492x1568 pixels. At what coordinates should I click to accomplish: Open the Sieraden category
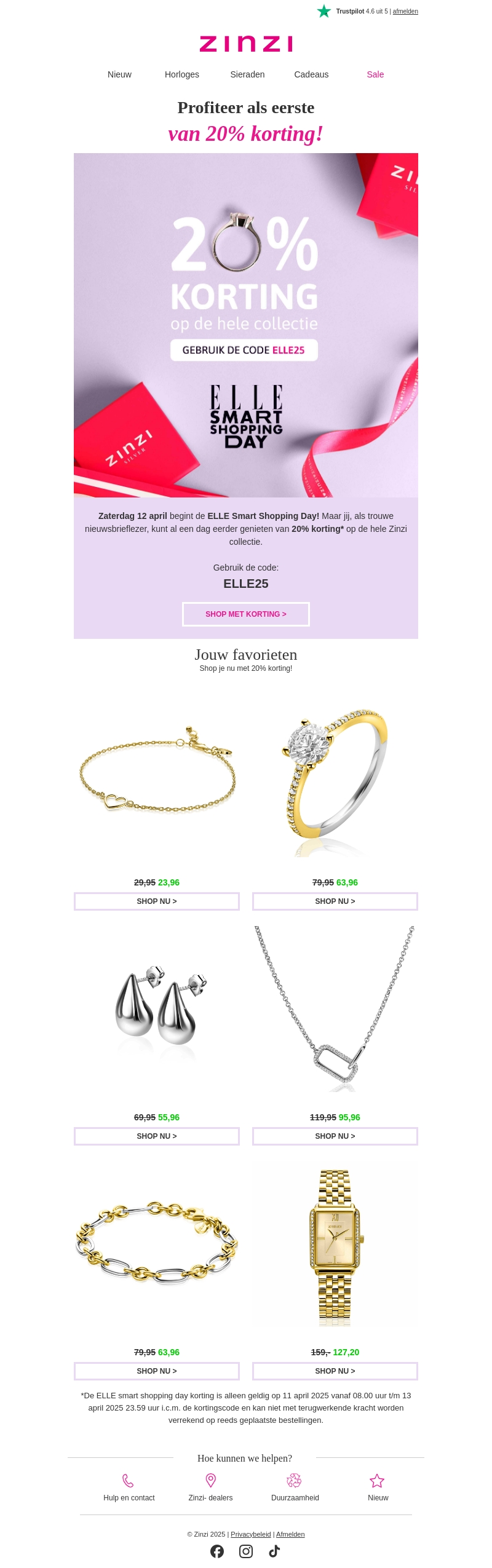pos(247,74)
